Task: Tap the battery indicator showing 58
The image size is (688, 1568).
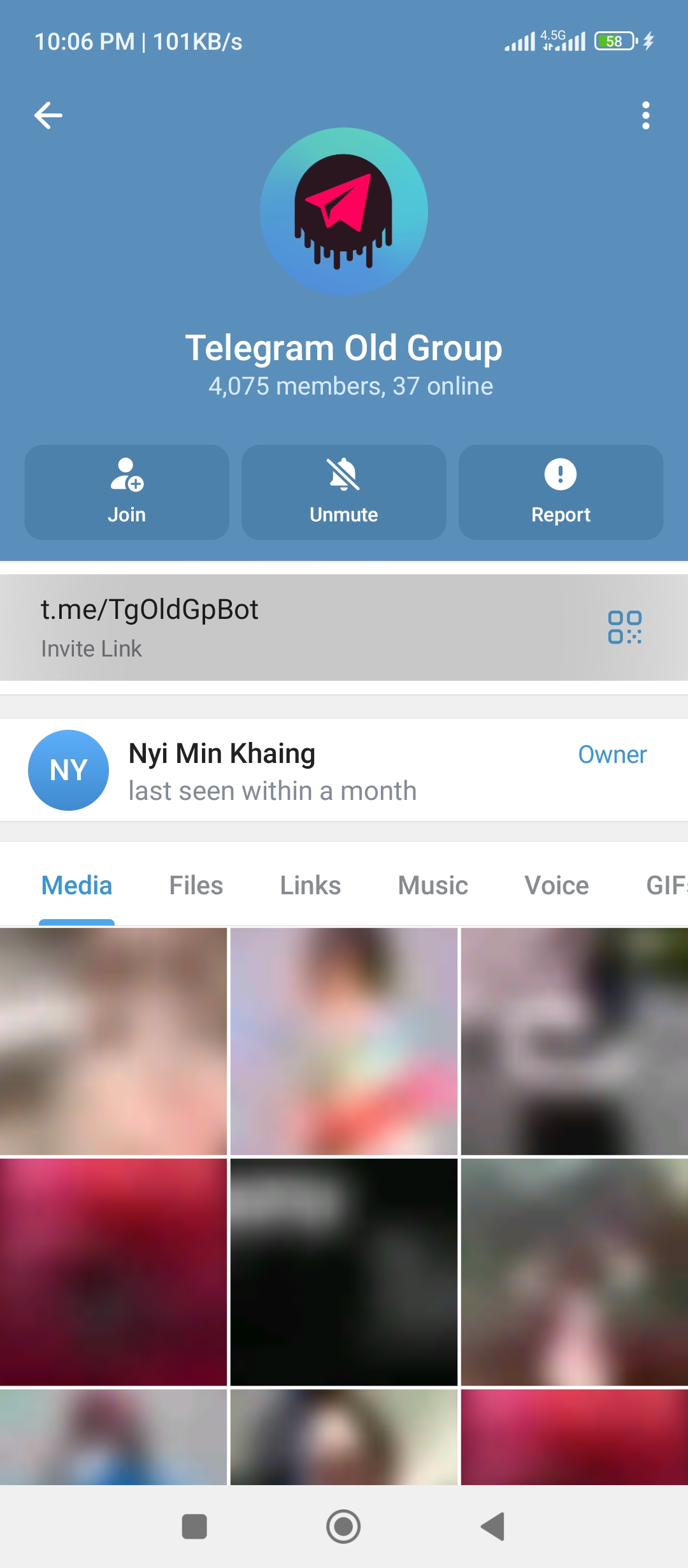Action: point(613,40)
